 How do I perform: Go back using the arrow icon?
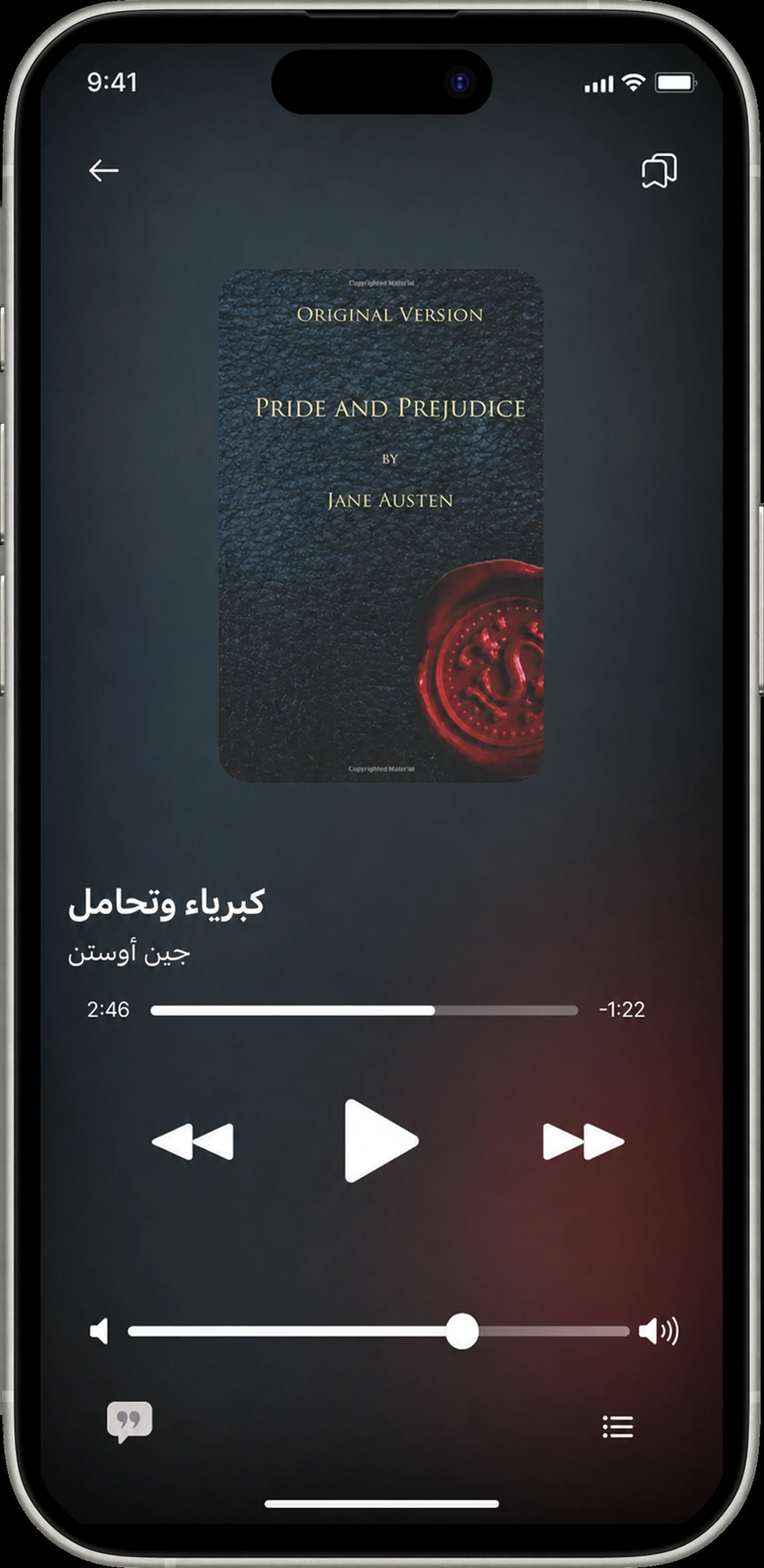[x=103, y=171]
